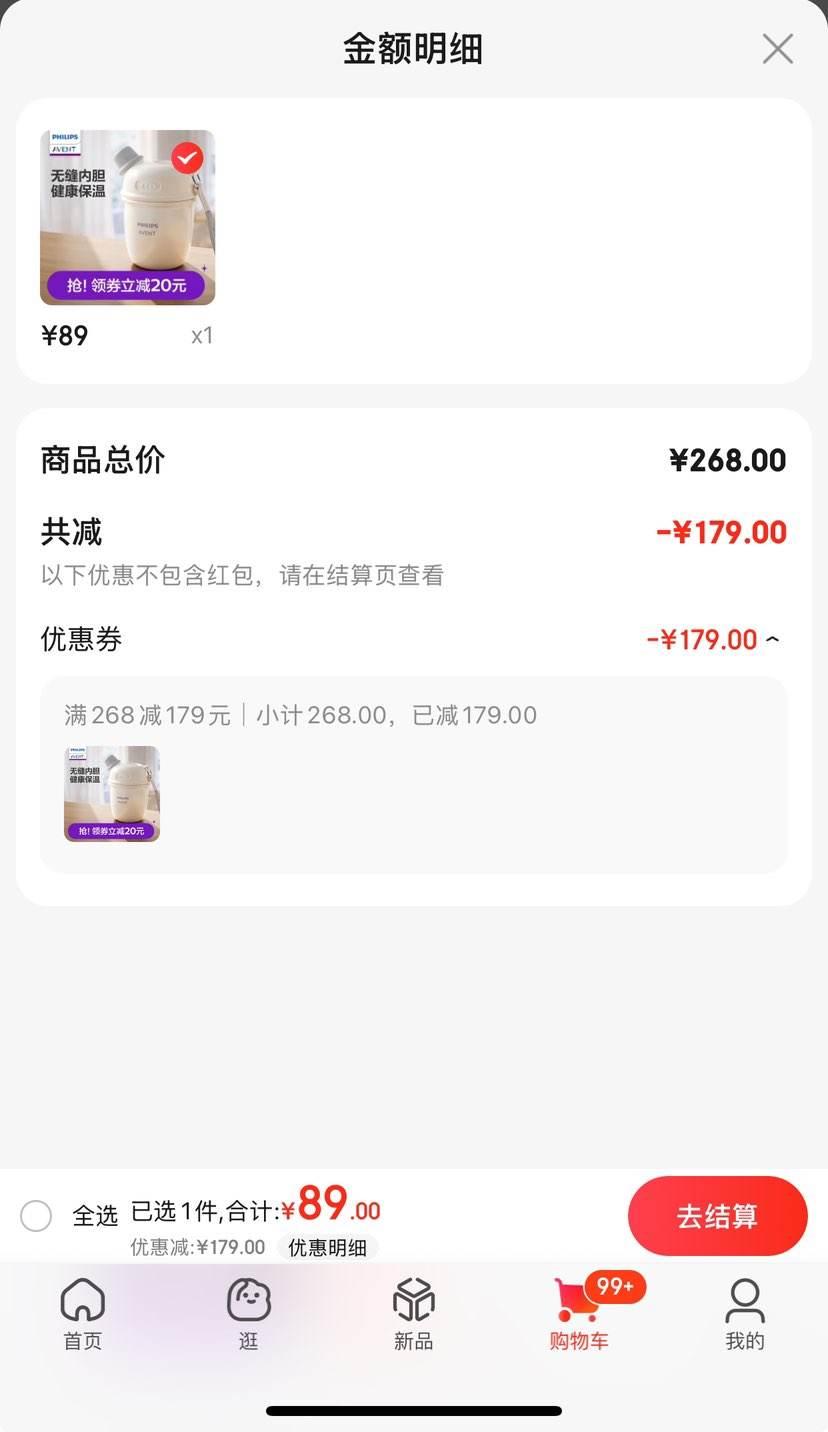The width and height of the screenshot is (828, 1432).
Task: Tick the 全选 select-all circle
Action: point(36,1215)
